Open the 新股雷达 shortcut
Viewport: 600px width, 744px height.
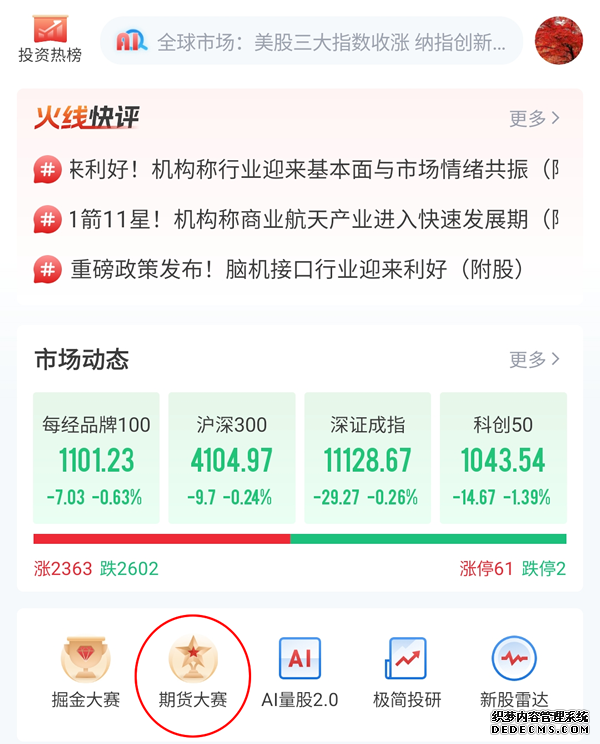(514, 672)
